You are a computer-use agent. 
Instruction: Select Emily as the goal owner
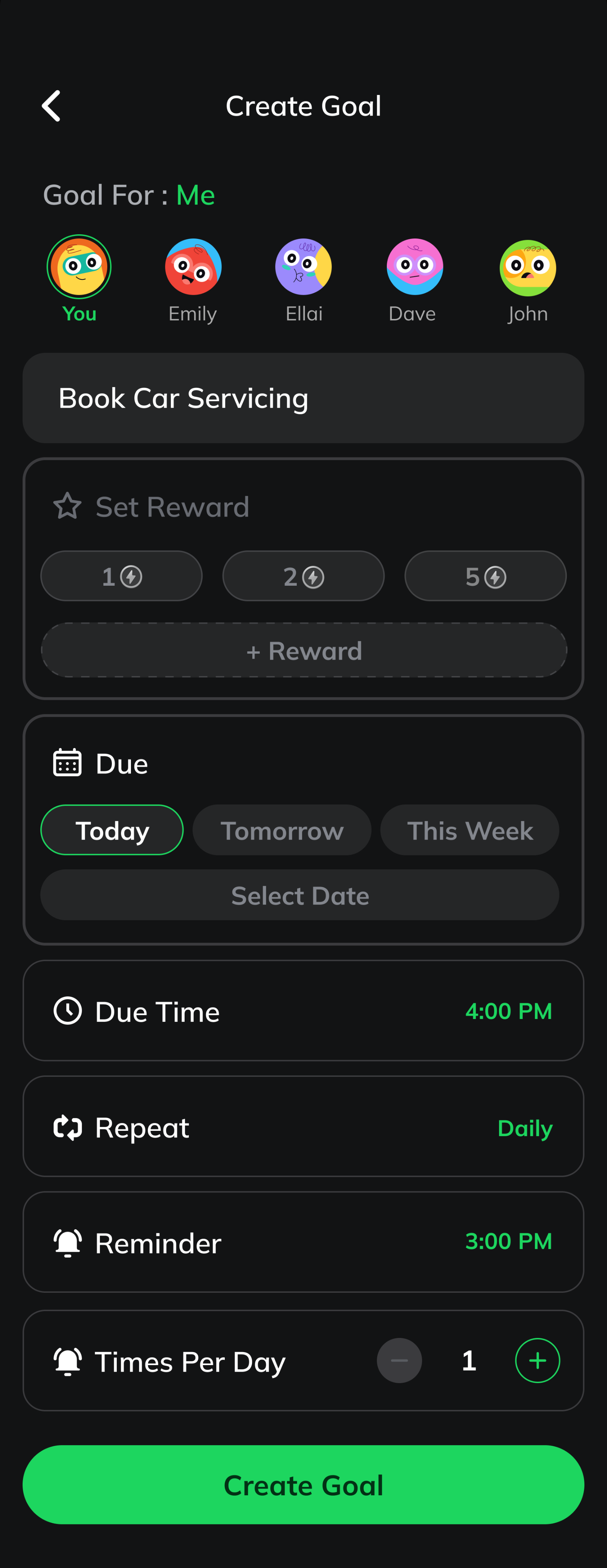click(193, 267)
